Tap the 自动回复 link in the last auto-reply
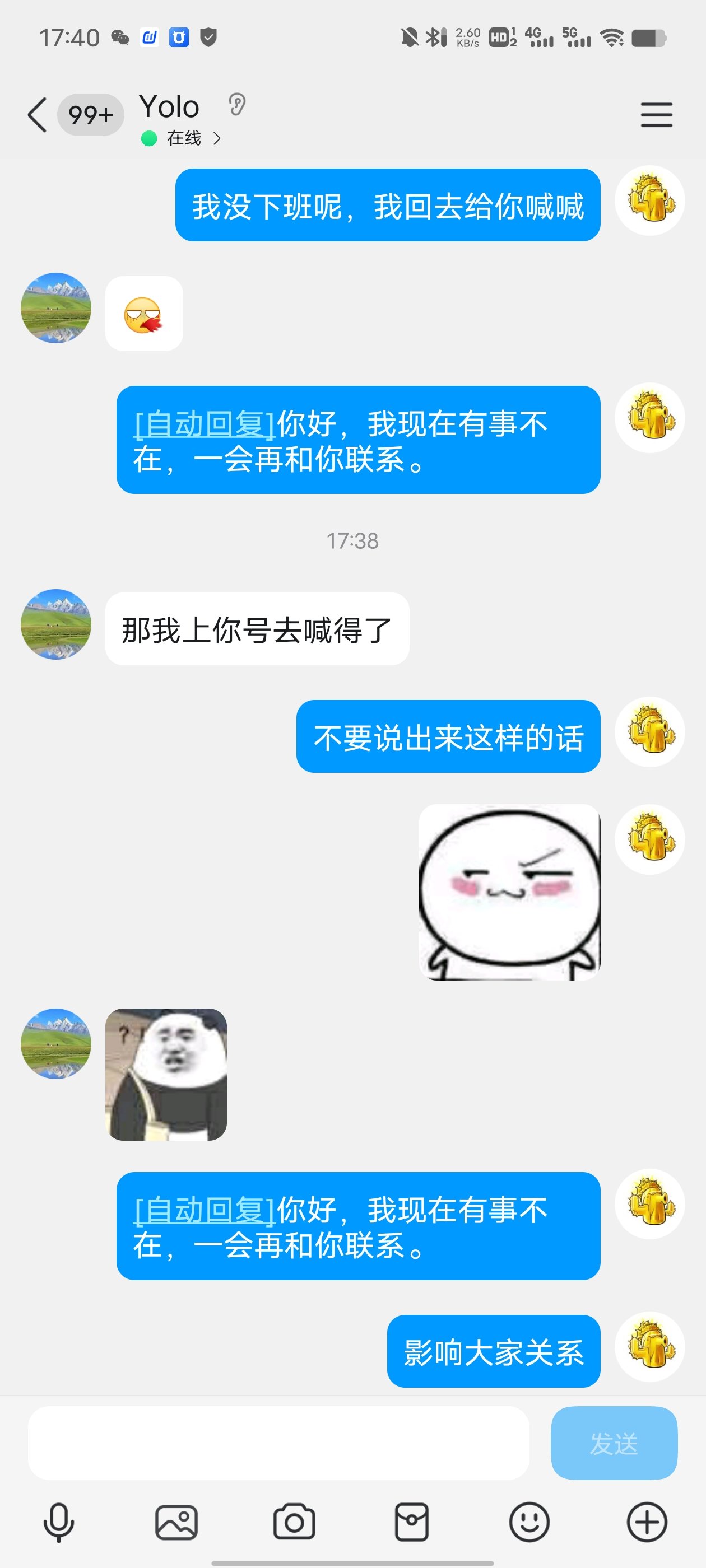This screenshot has width=706, height=1568. pyautogui.click(x=205, y=1210)
